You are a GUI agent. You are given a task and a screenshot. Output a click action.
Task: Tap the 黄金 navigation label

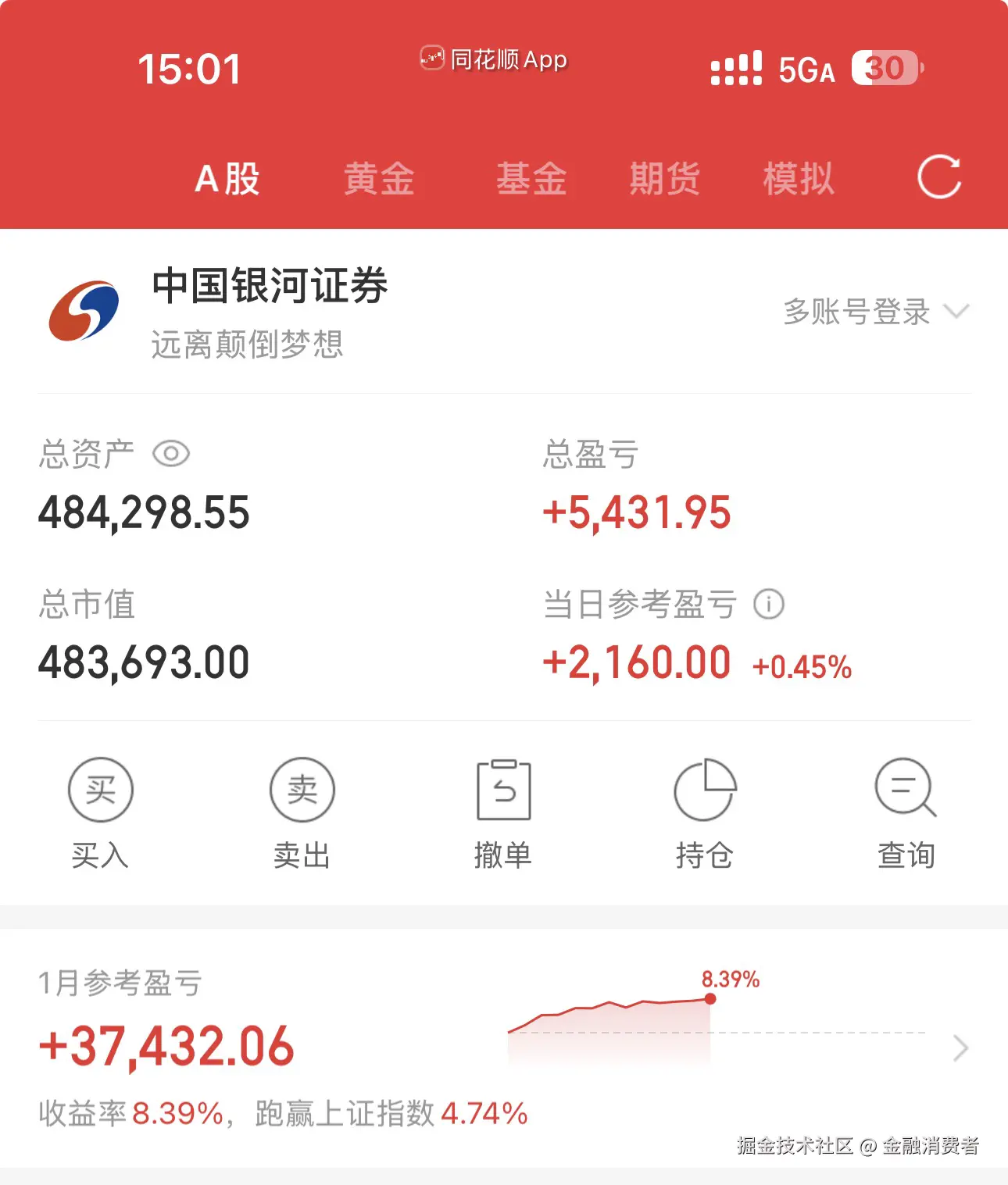coord(381,178)
